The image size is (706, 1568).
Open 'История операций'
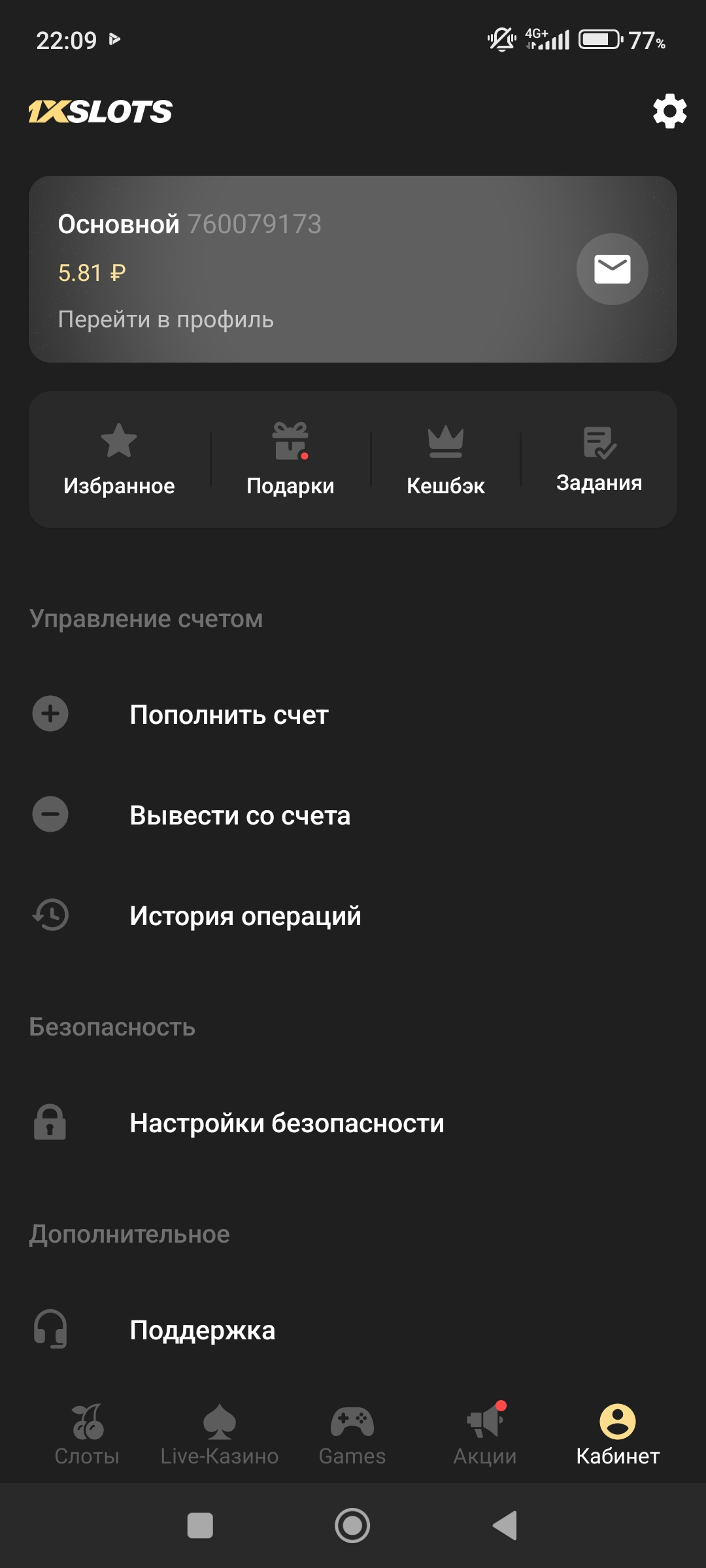(x=245, y=916)
